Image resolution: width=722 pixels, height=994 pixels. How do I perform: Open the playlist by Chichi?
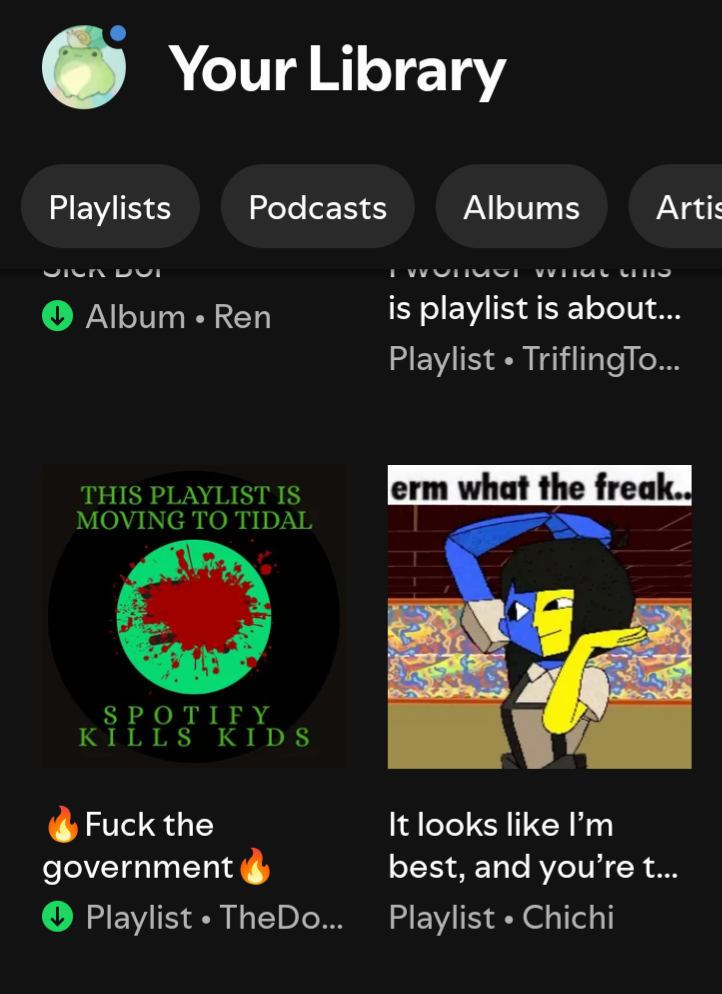(x=539, y=616)
